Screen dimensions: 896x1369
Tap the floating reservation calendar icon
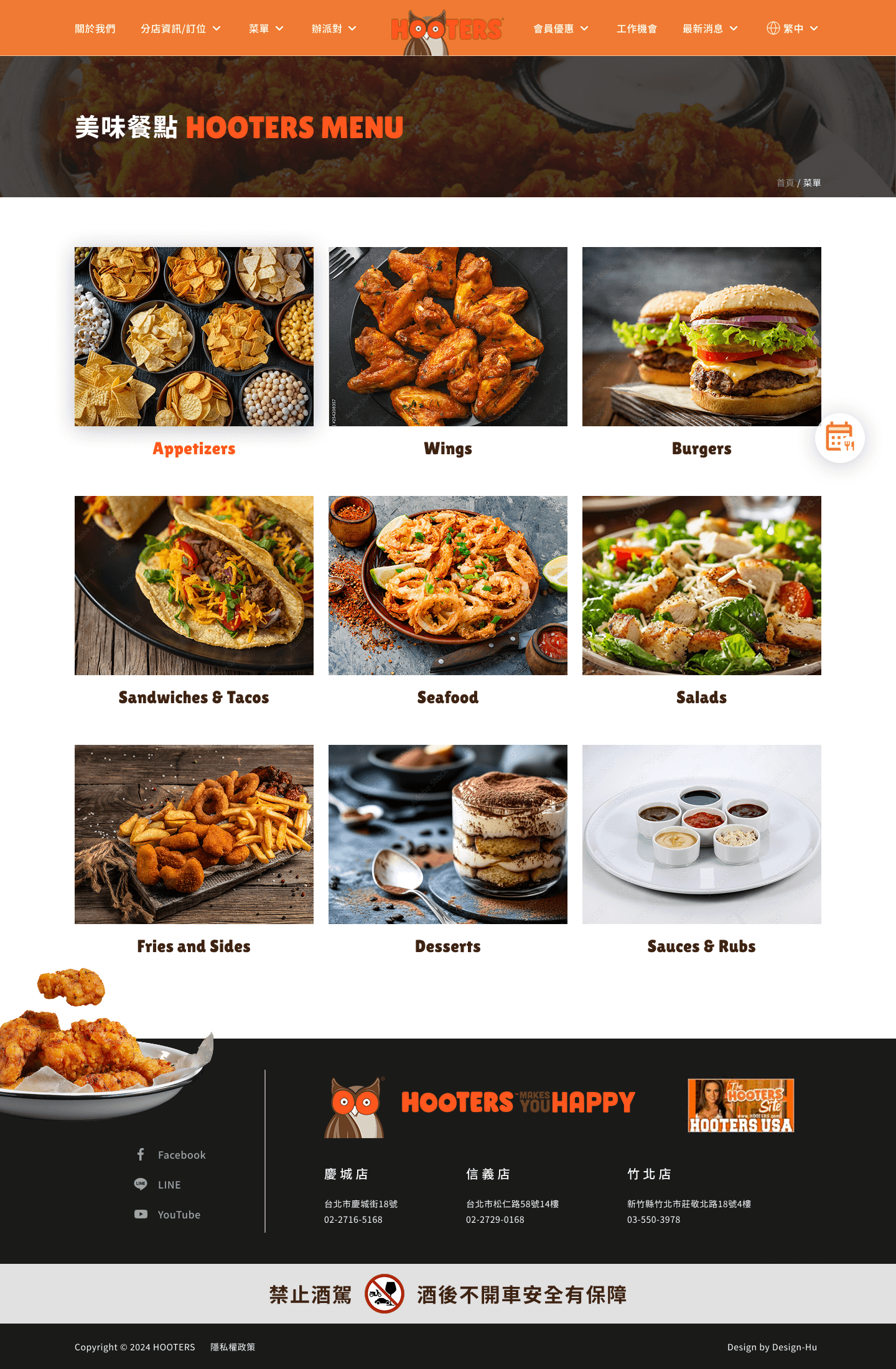[839, 437]
